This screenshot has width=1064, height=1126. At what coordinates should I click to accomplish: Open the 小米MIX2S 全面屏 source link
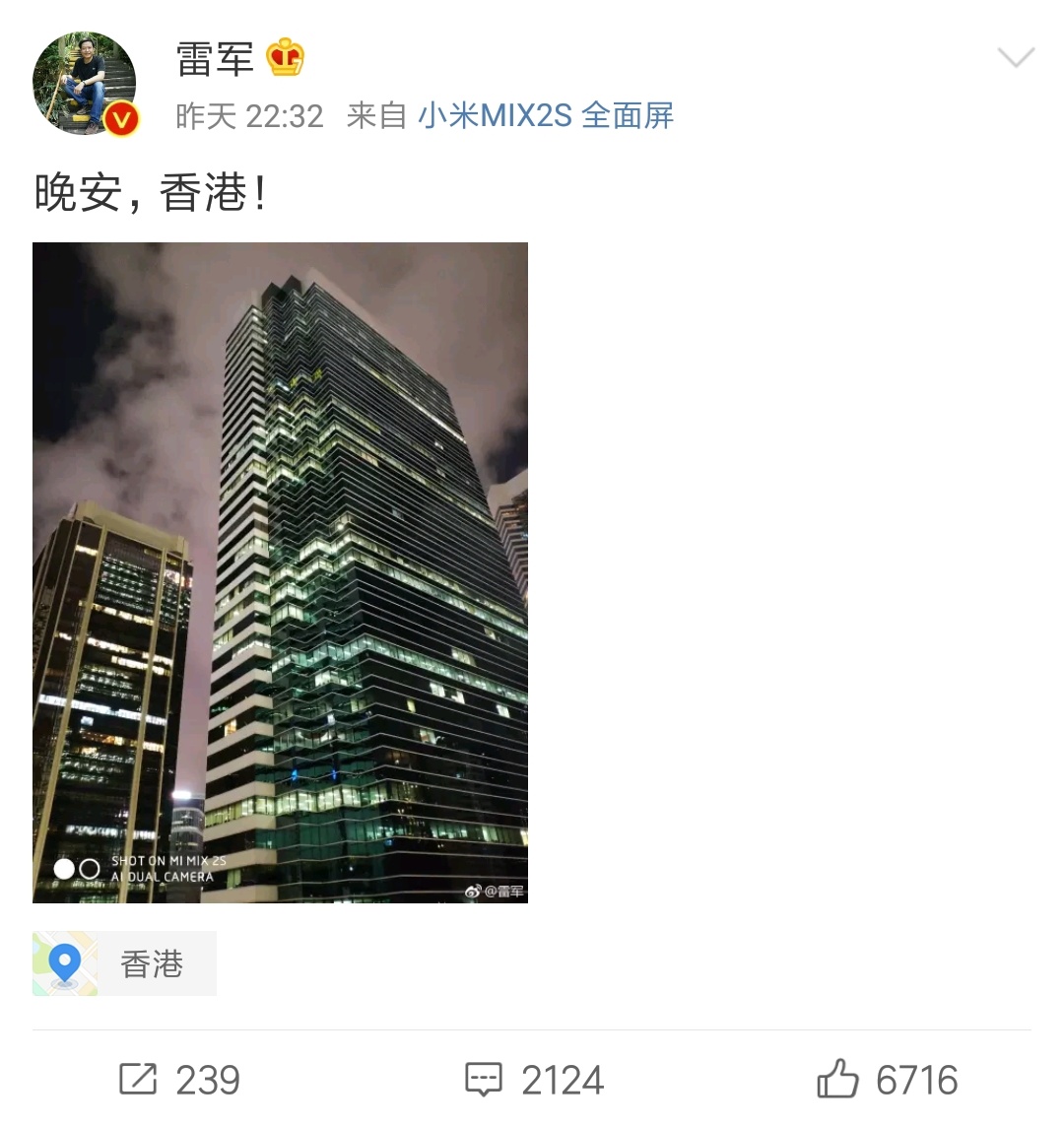[x=545, y=116]
